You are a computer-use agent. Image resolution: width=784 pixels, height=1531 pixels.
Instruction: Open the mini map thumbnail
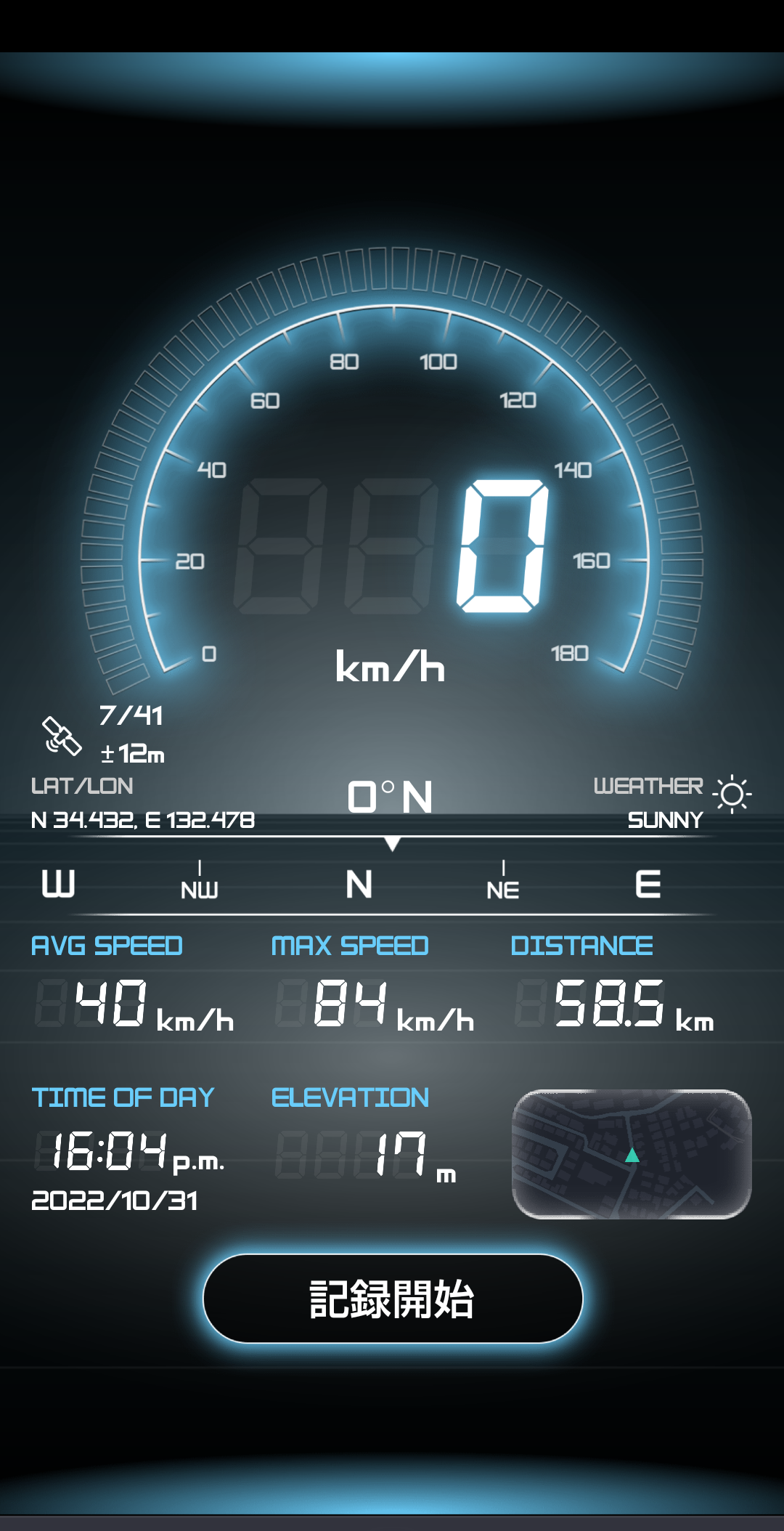point(632,1154)
